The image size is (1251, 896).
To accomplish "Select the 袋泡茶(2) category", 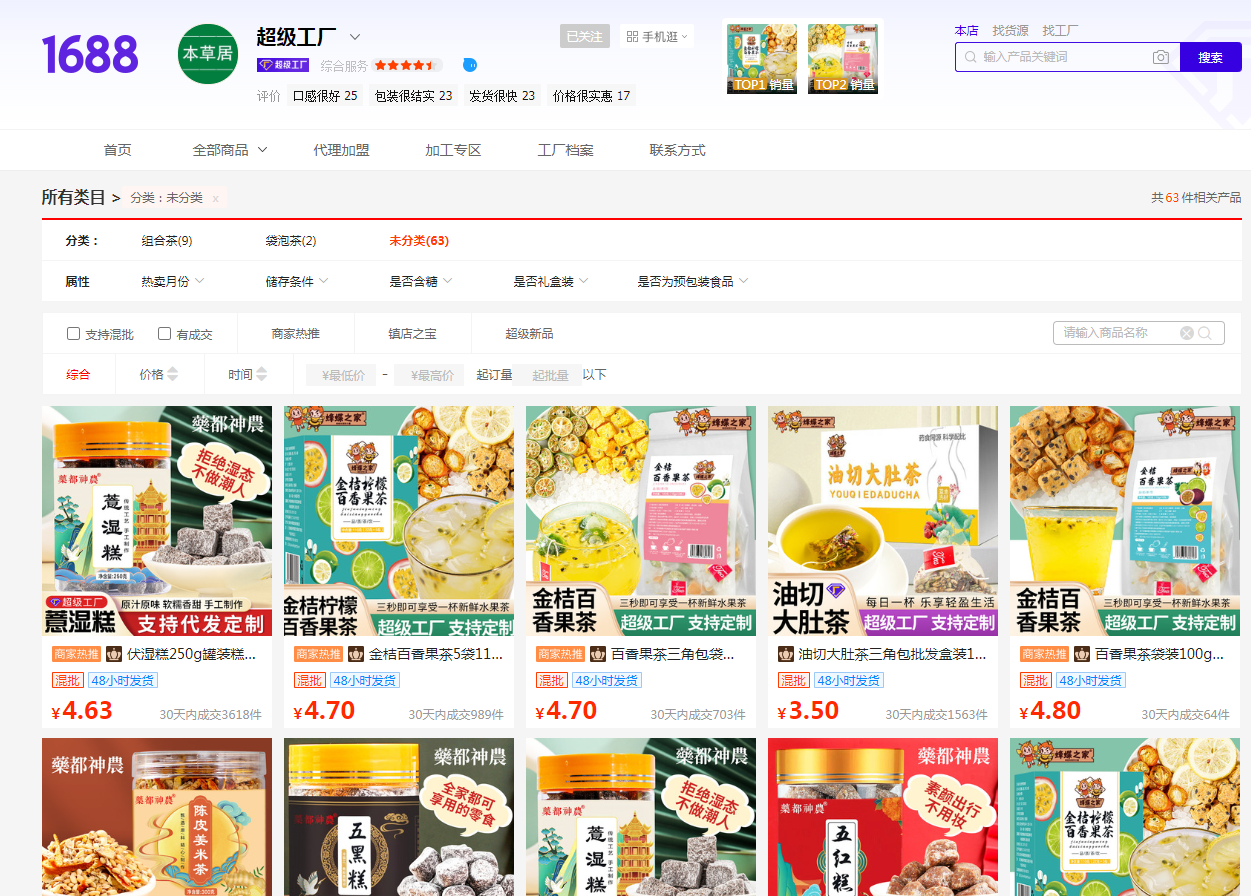I will coord(290,241).
